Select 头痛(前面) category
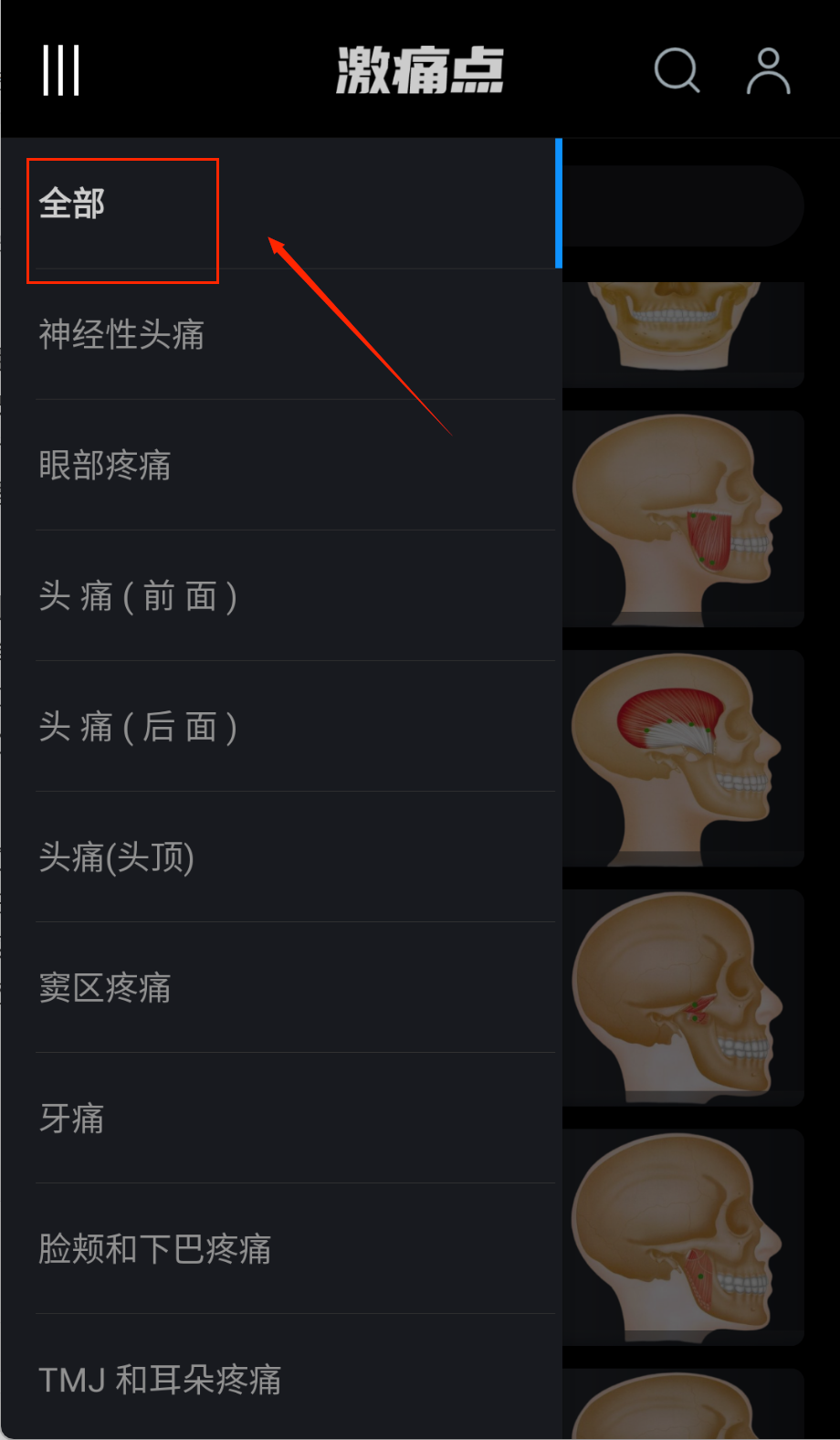The height and width of the screenshot is (1440, 840). pos(138,596)
